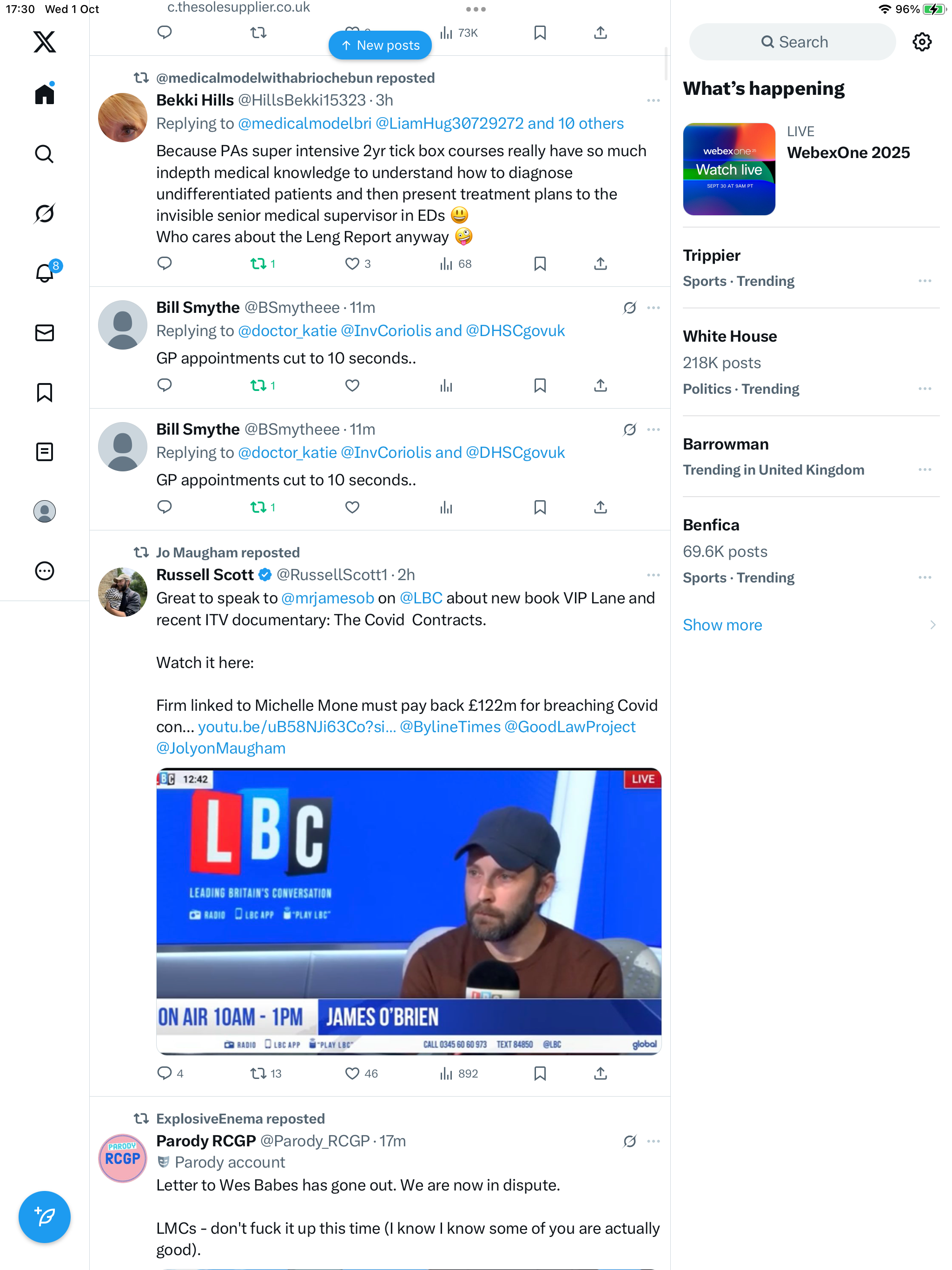Open the Benfica trending topic
Image resolution: width=952 pixels, height=1270 pixels.
(710, 525)
